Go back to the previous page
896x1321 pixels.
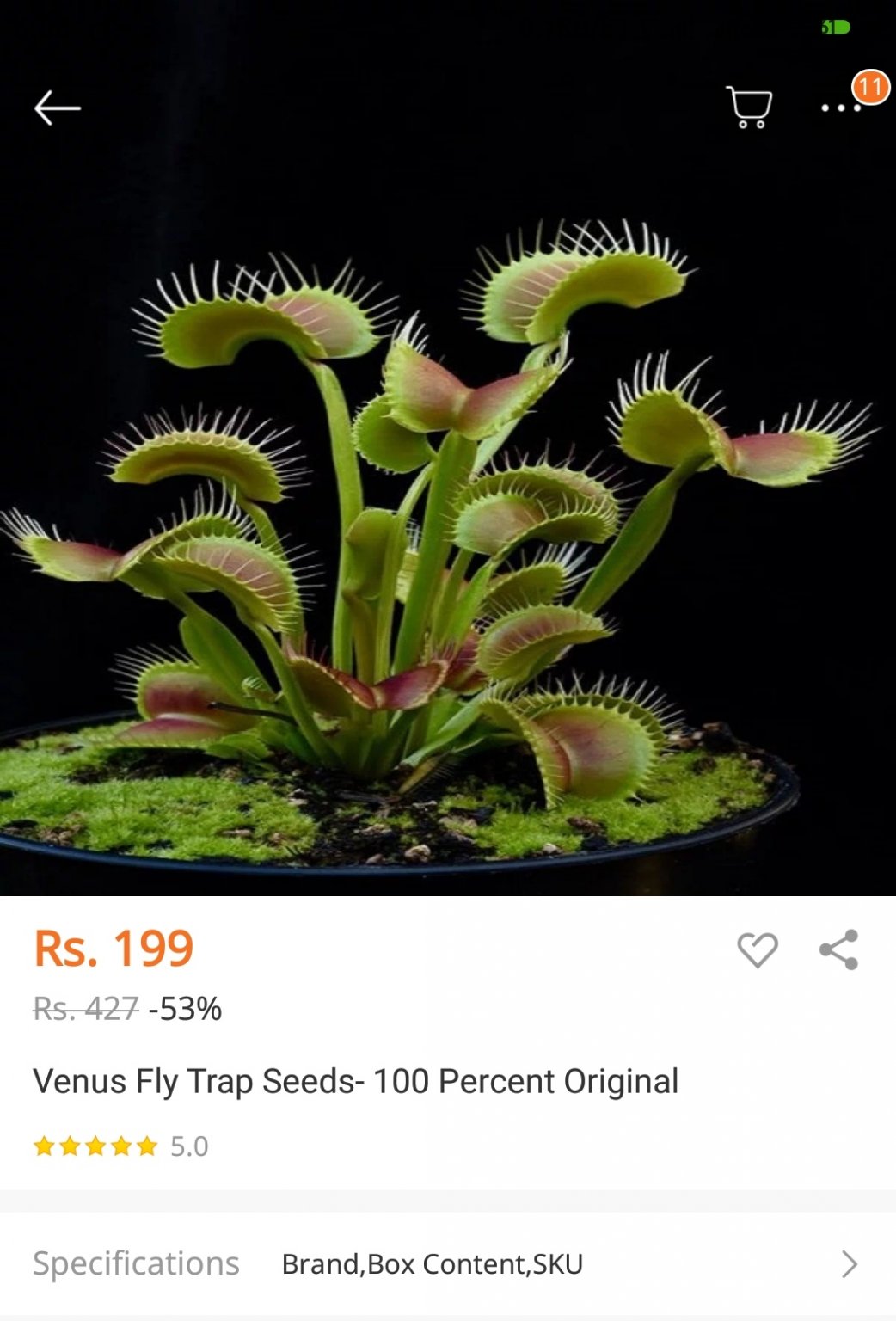click(57, 108)
